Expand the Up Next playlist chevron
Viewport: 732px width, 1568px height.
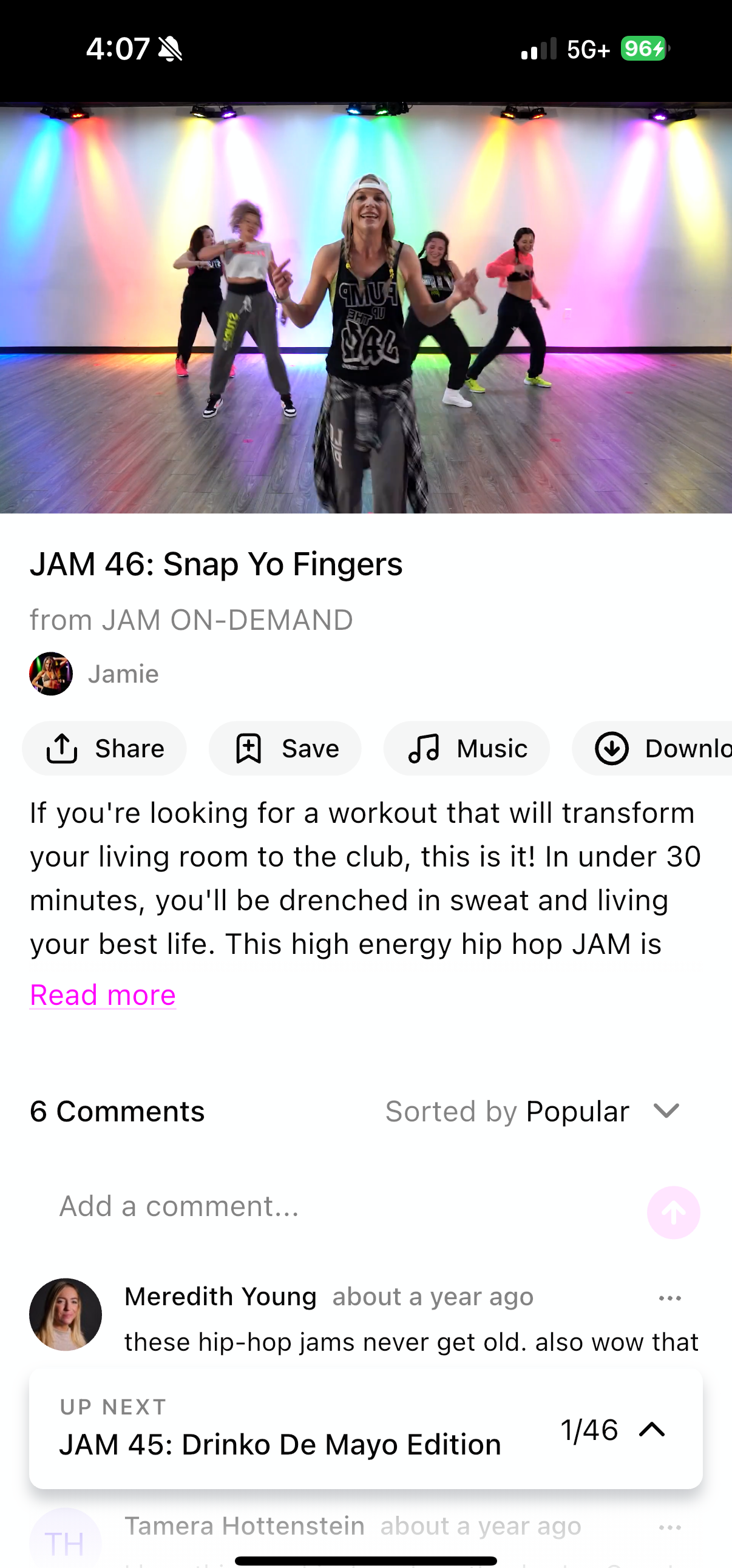tap(652, 1430)
